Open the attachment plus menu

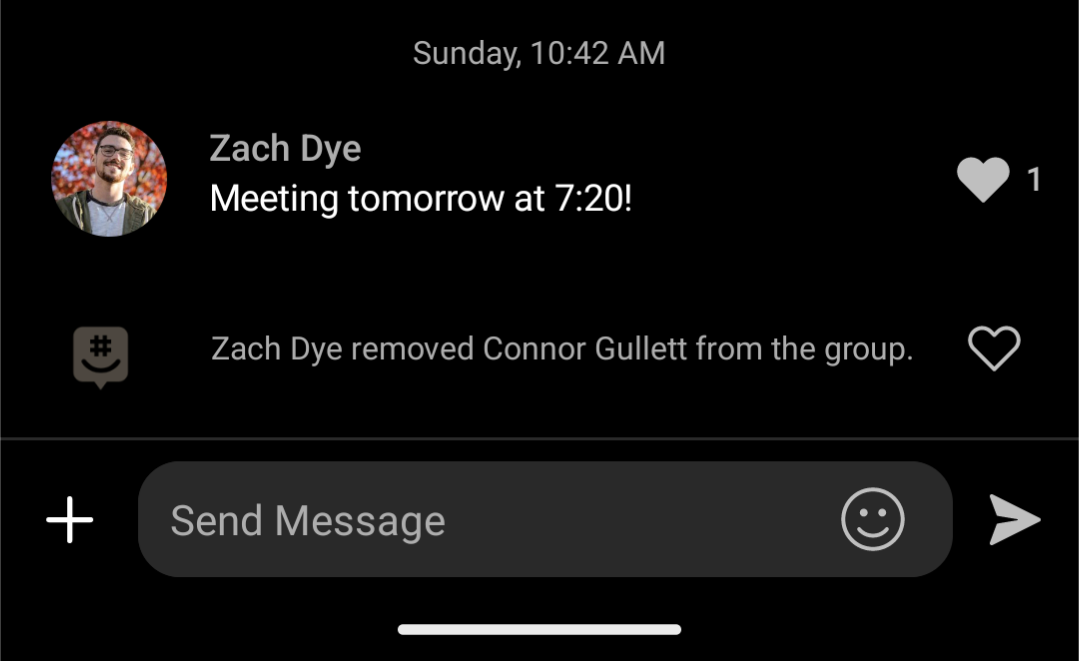click(70, 520)
